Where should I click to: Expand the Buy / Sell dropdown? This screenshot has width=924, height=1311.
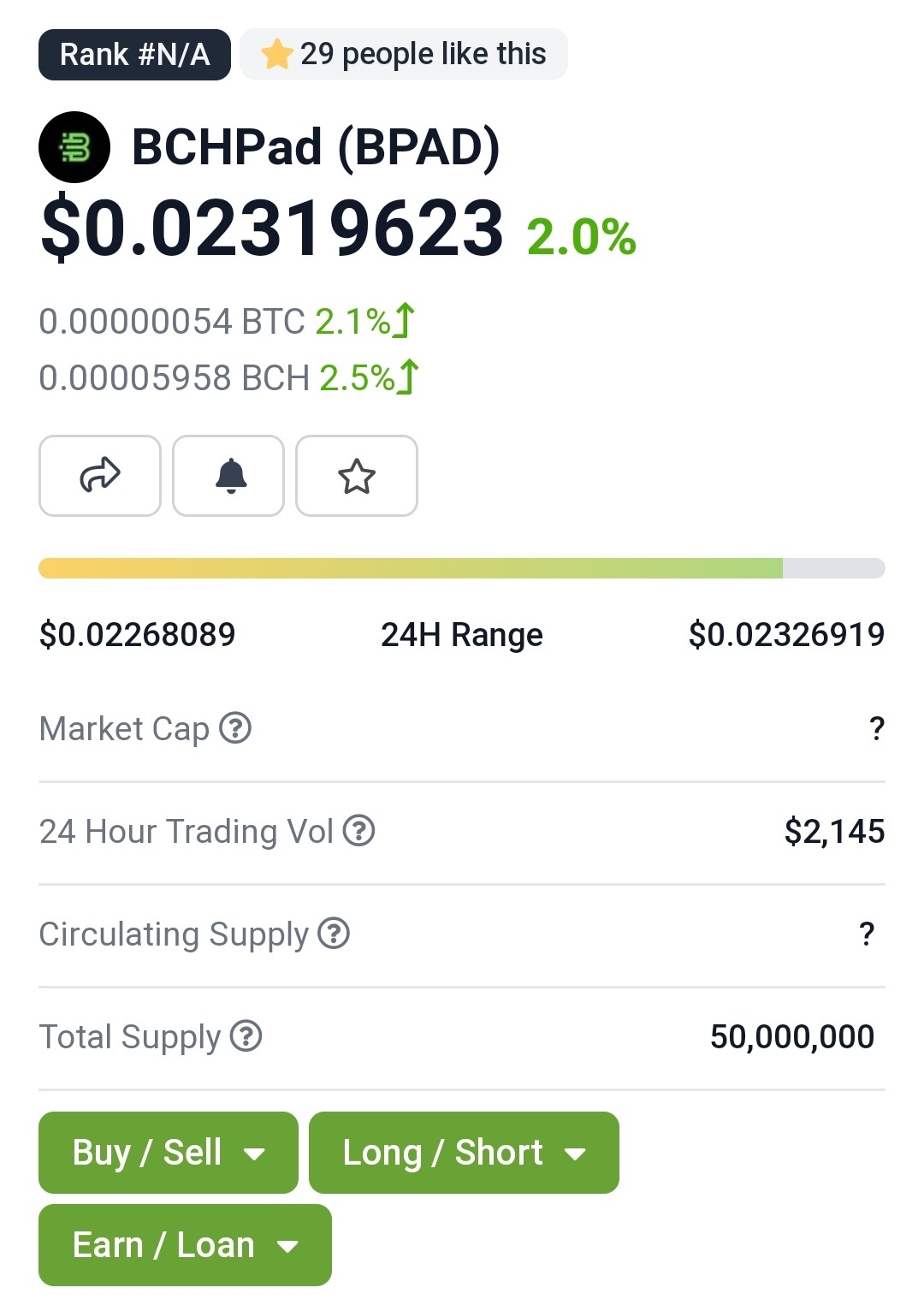169,1153
